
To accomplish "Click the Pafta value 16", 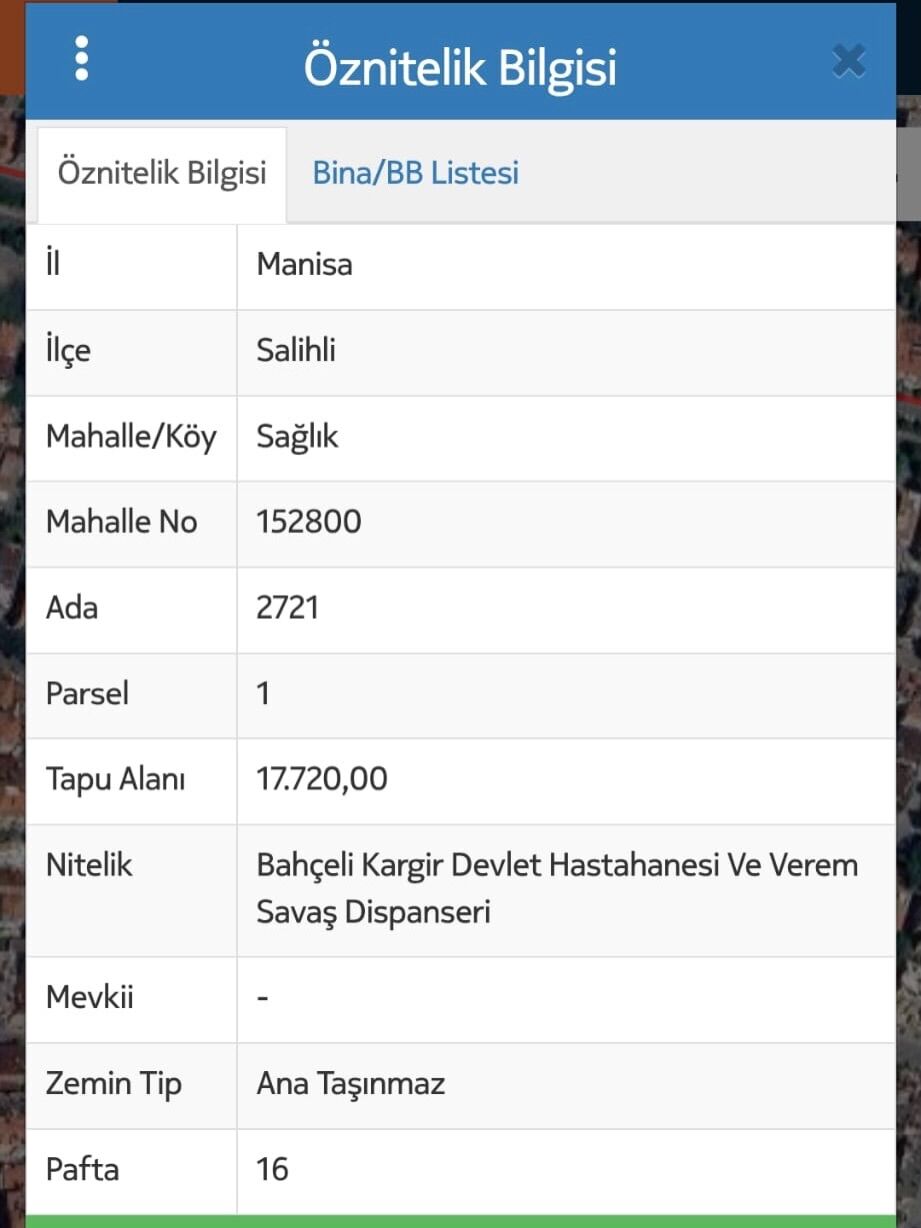I will point(272,1168).
